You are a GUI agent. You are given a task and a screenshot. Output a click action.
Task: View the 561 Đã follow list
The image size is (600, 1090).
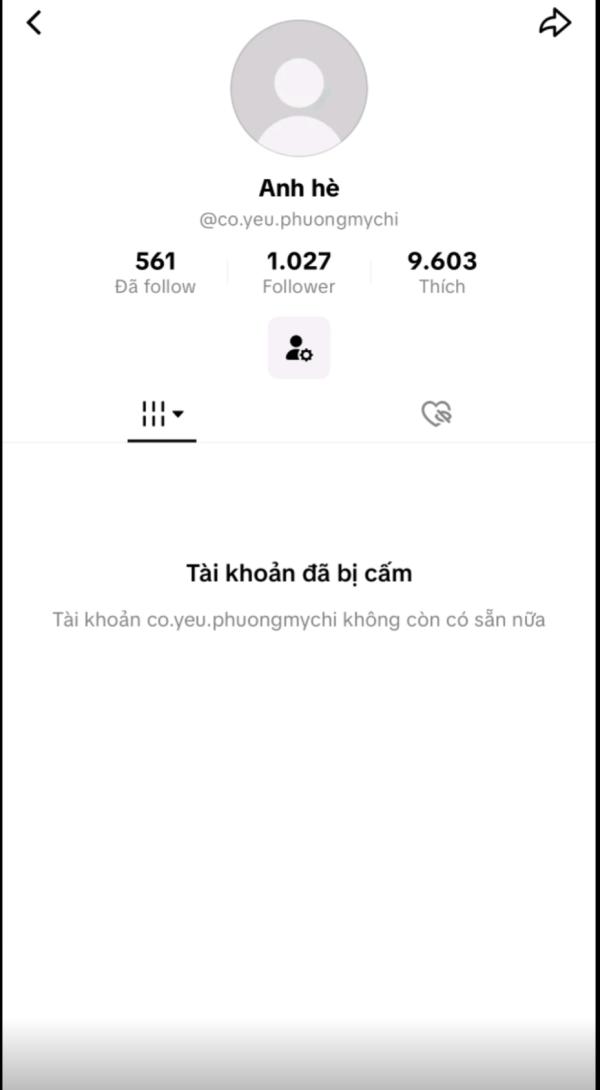click(155, 273)
